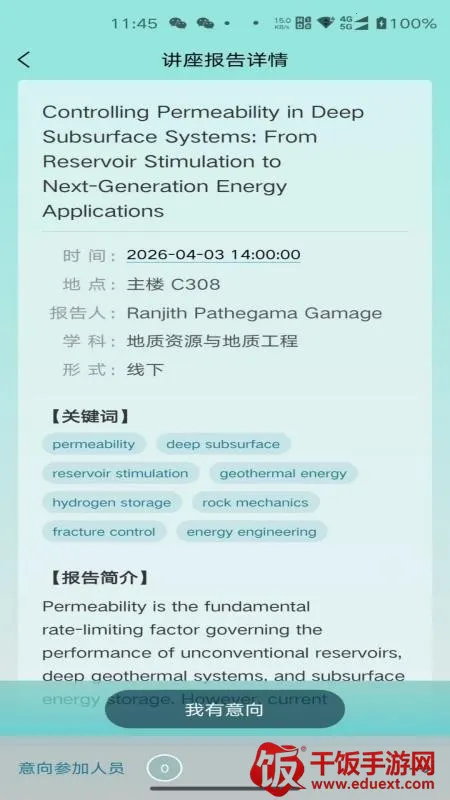Open the underlined lecture time 2026-04-03
This screenshot has width=450, height=800.
[213, 255]
